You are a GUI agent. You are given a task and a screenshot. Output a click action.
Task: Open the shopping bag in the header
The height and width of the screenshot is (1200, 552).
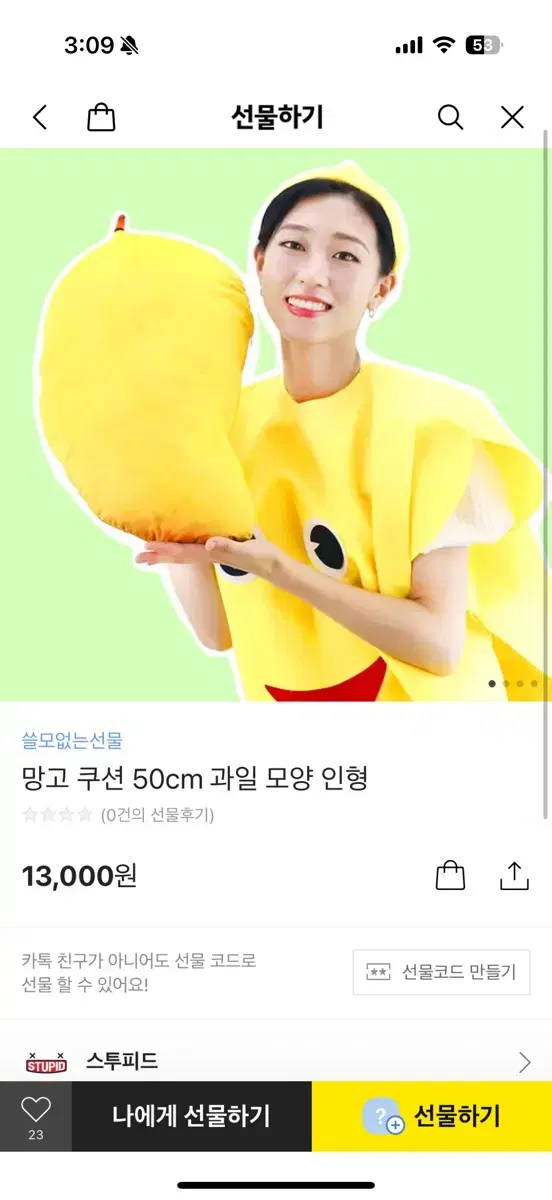(101, 118)
